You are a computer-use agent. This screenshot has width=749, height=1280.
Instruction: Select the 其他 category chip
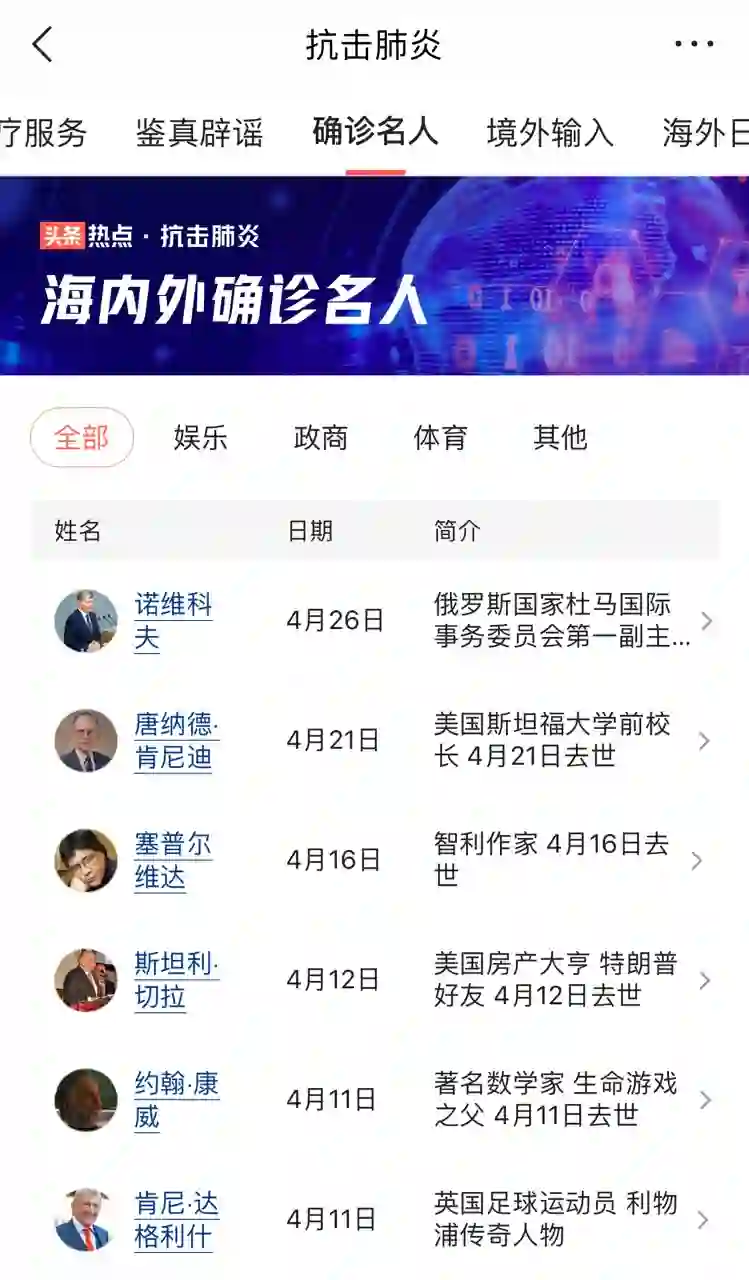560,437
